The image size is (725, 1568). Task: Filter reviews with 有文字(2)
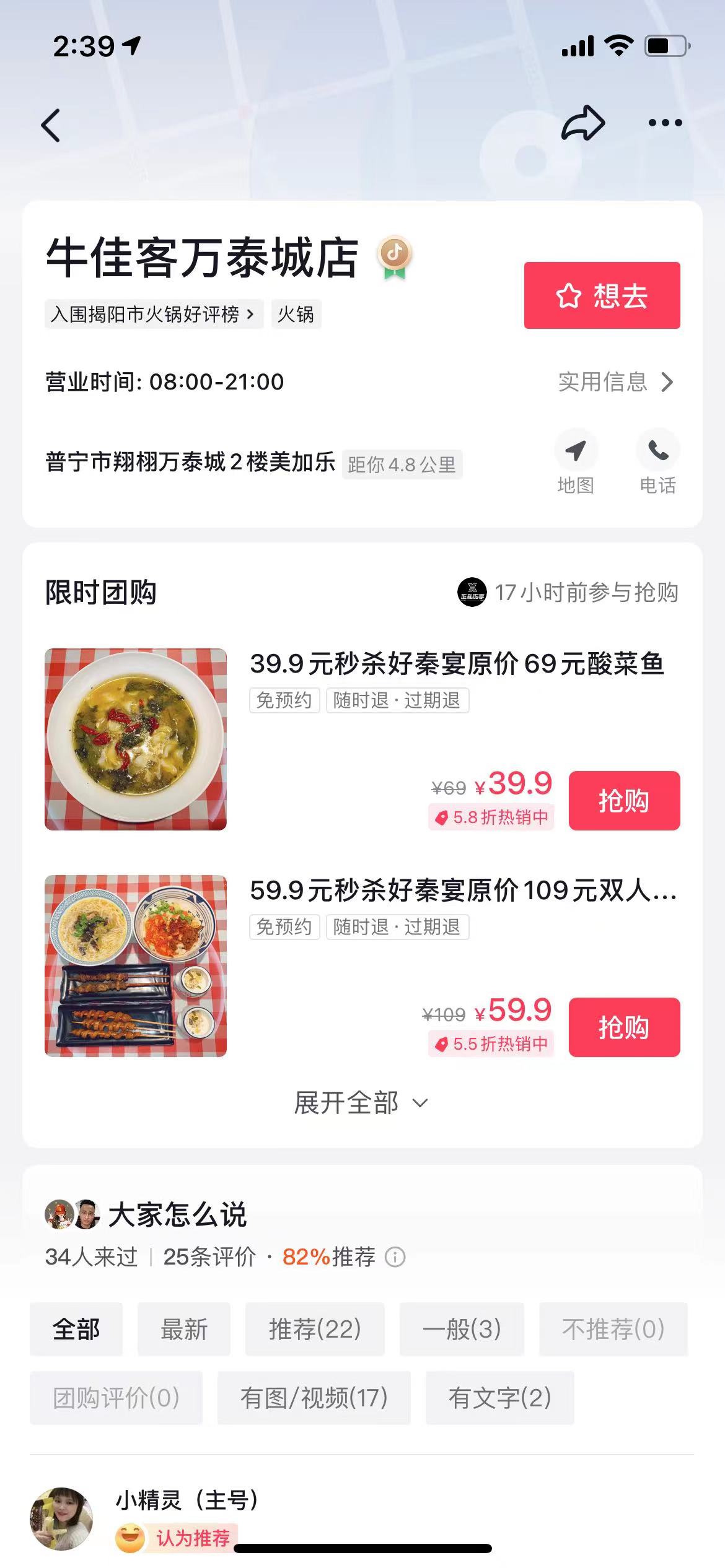(x=499, y=1398)
